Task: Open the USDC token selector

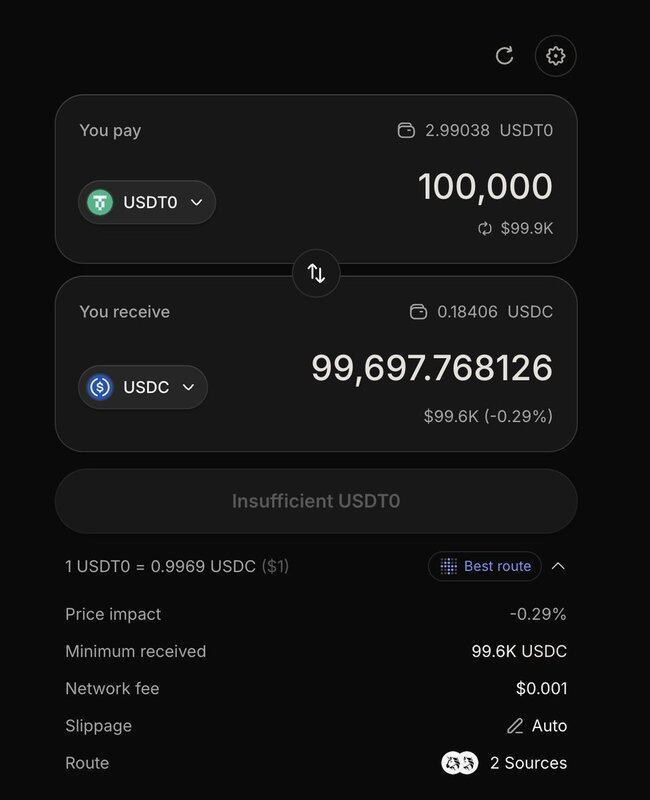Action: pos(143,387)
